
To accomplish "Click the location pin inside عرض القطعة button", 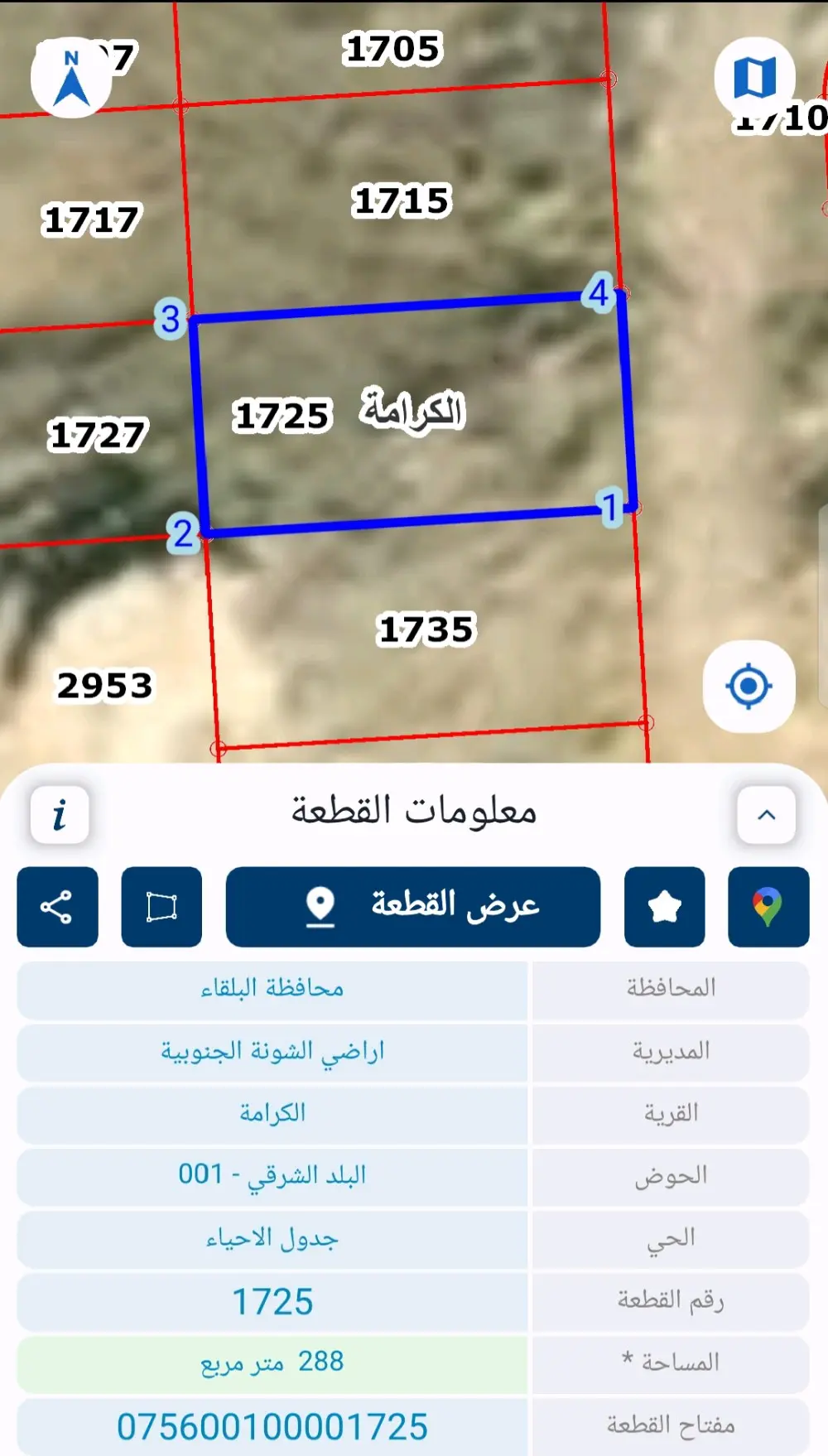I will [321, 906].
